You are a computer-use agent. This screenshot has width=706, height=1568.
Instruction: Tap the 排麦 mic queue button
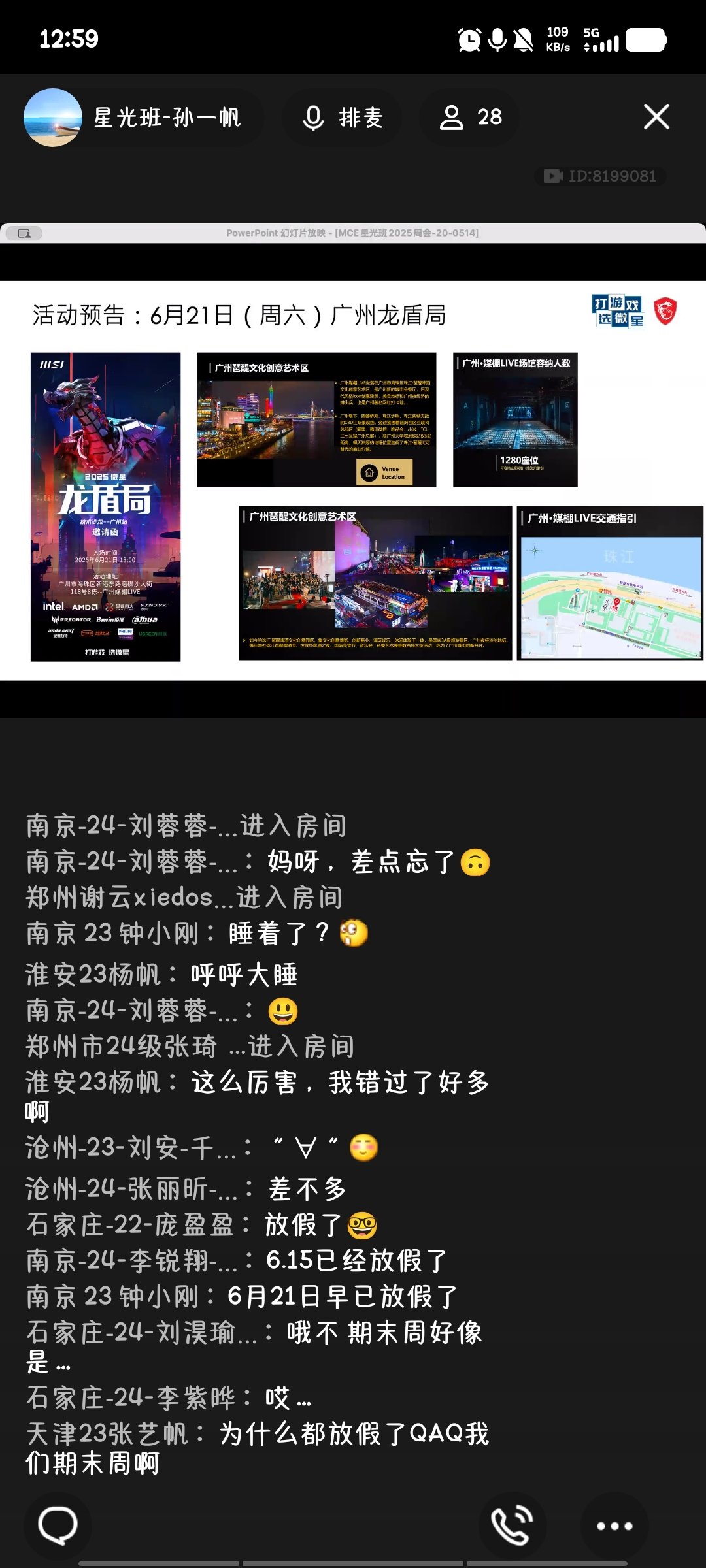pos(342,118)
